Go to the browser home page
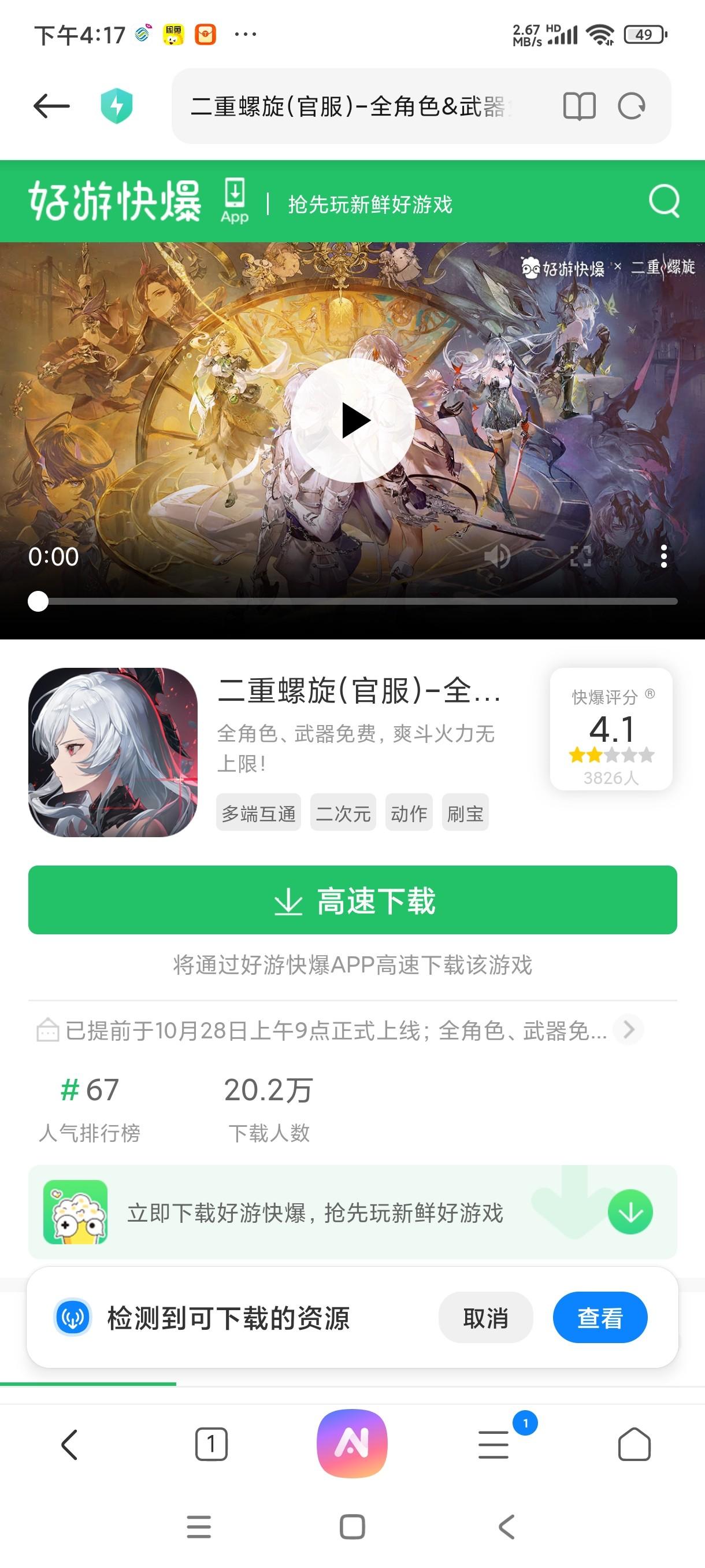Viewport: 705px width, 1568px height. pos(634,1444)
